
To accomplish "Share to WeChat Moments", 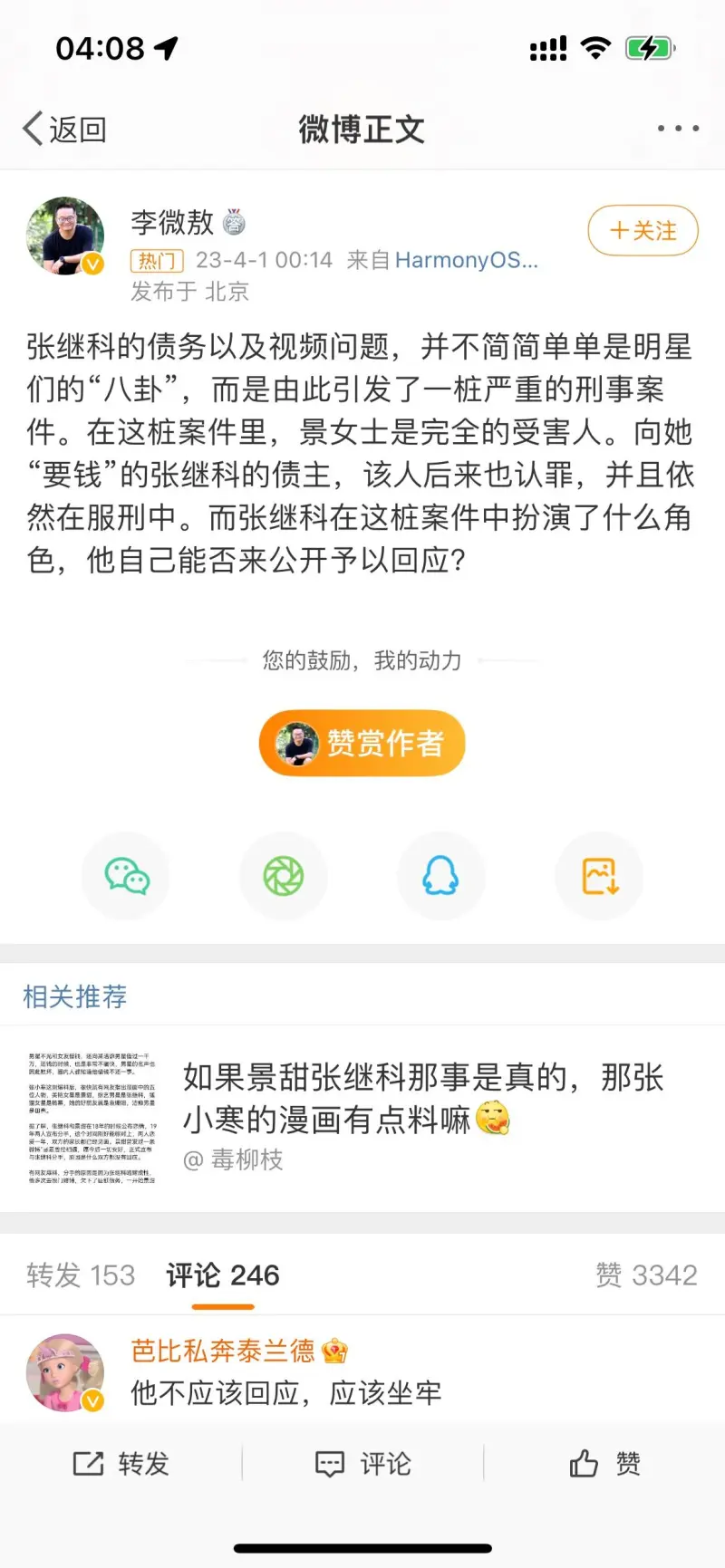I will (284, 876).
